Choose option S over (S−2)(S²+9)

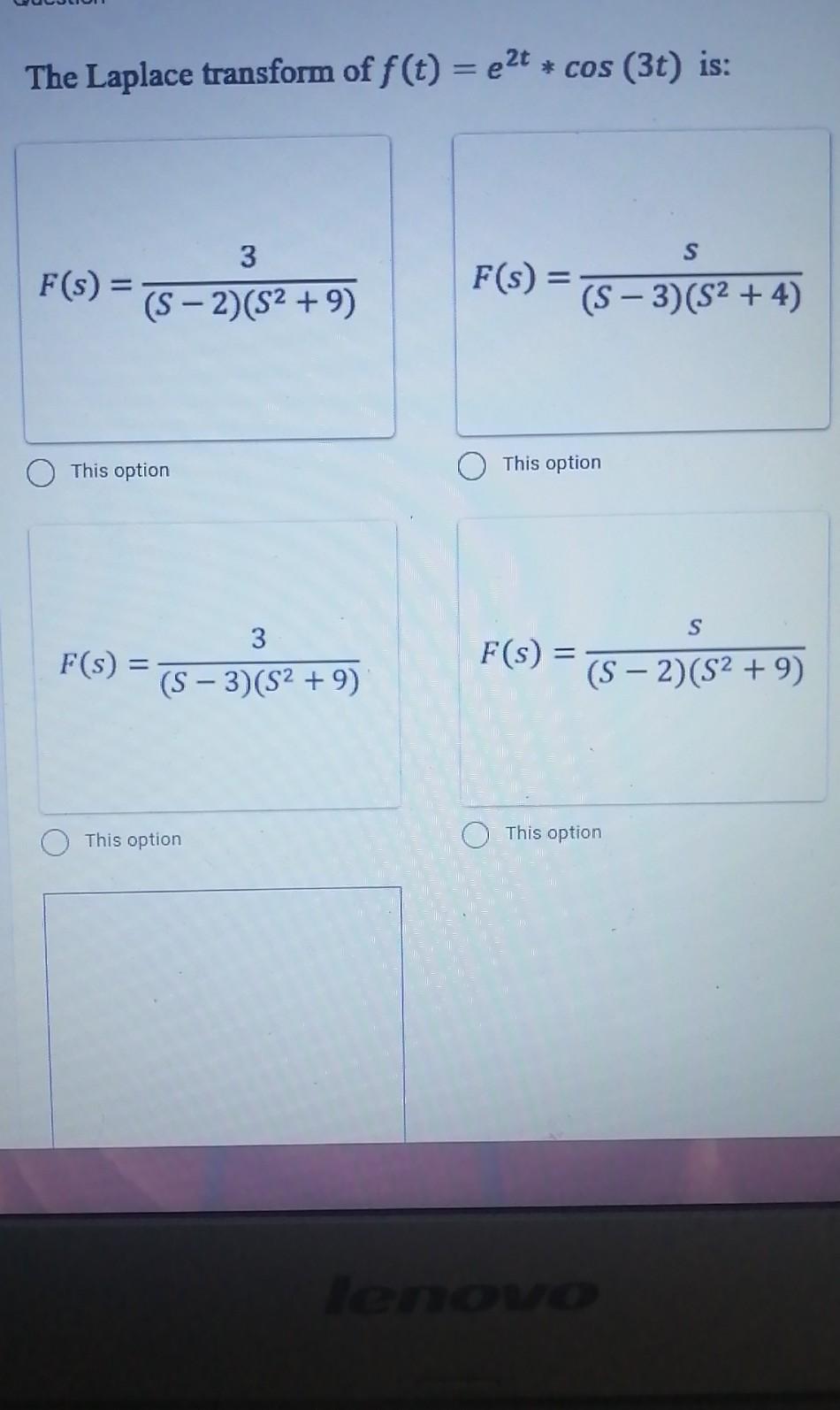476,835
